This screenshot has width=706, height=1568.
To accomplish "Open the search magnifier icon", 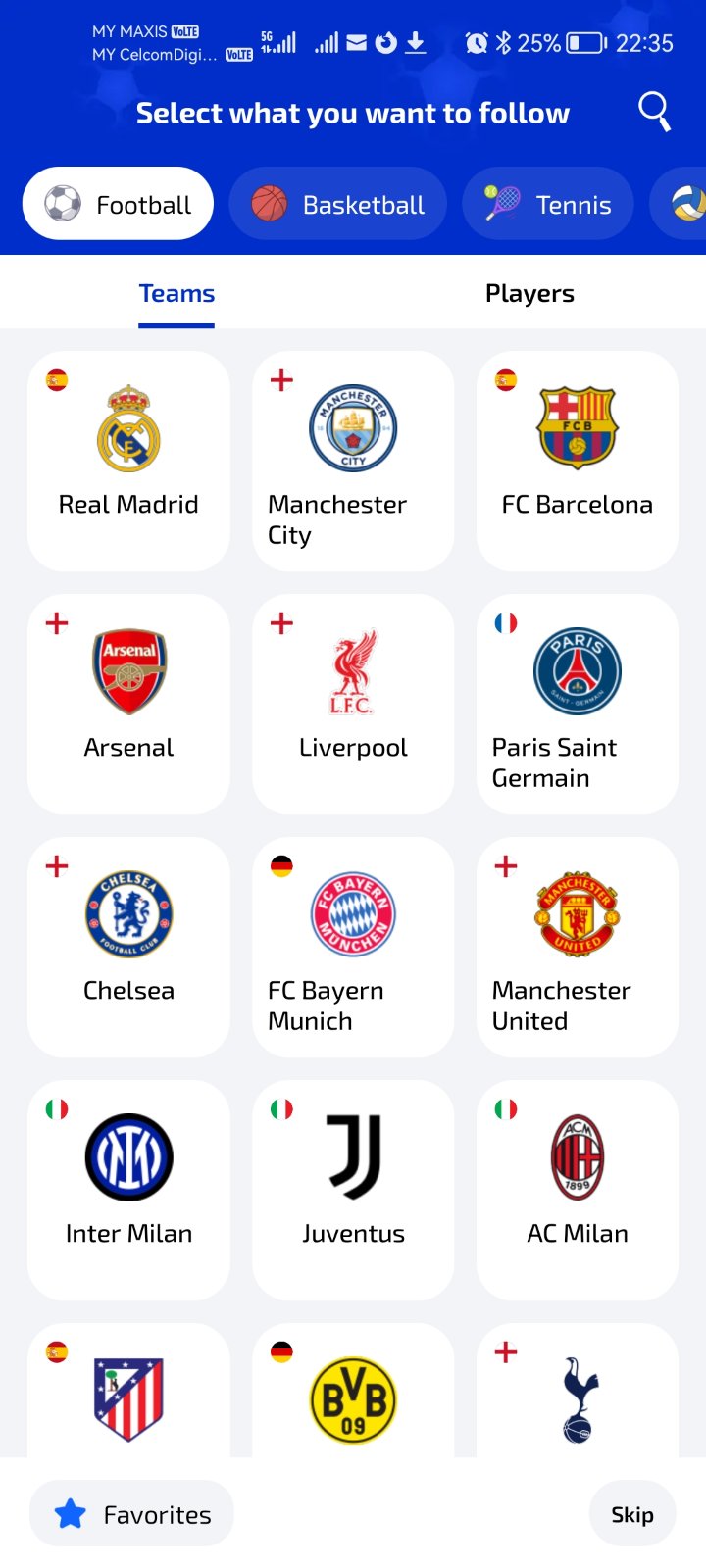I will coord(654,112).
